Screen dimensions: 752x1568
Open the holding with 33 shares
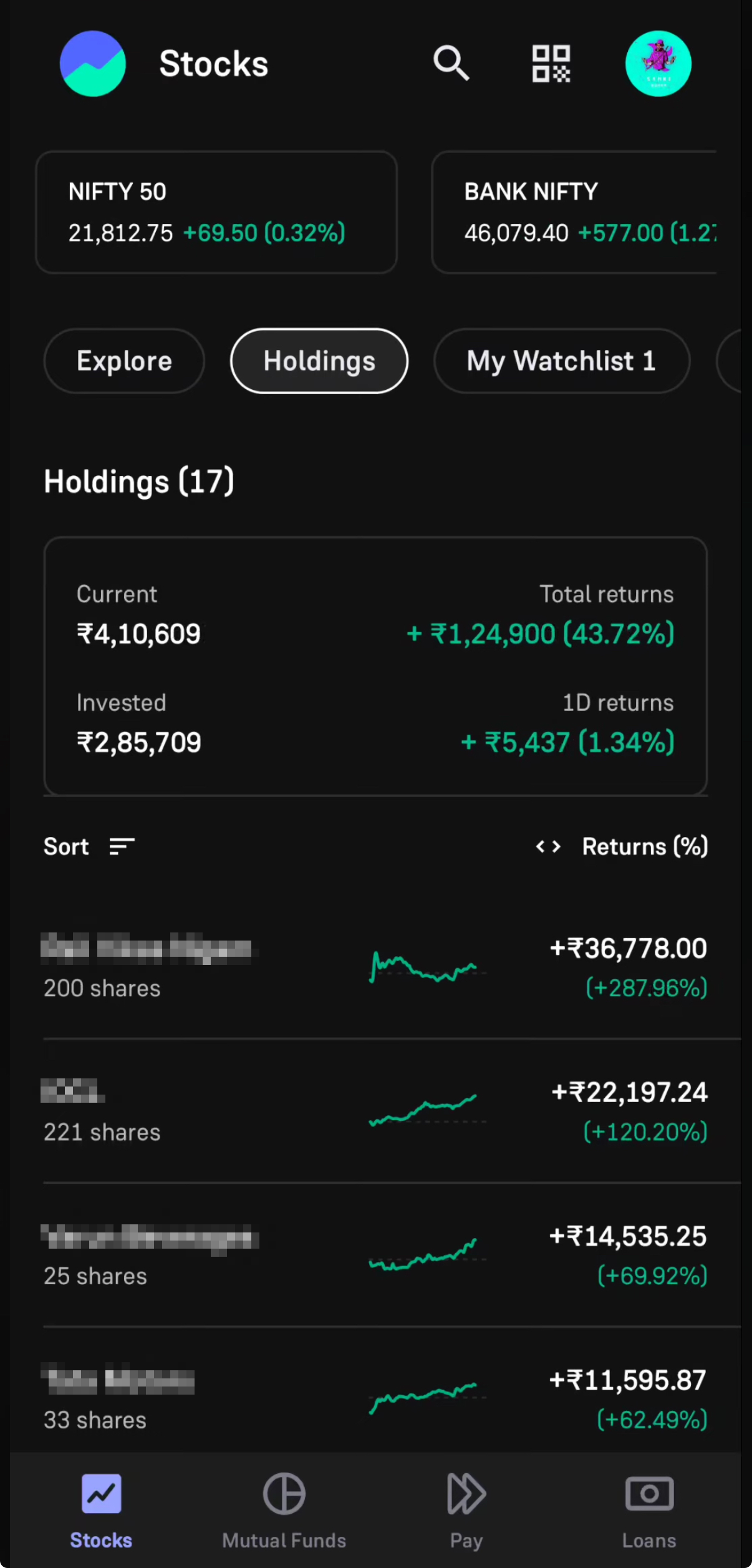[375, 1398]
